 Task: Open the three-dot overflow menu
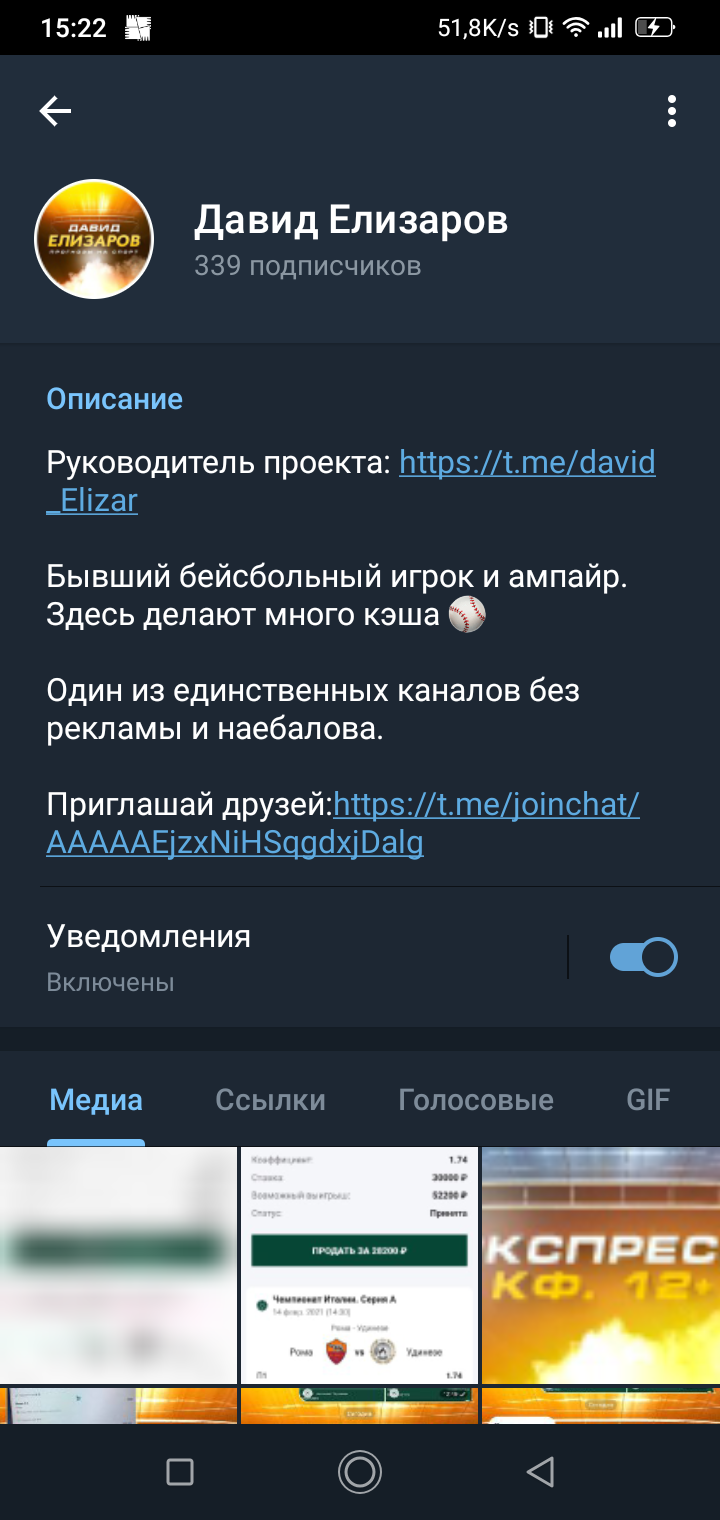point(672,111)
